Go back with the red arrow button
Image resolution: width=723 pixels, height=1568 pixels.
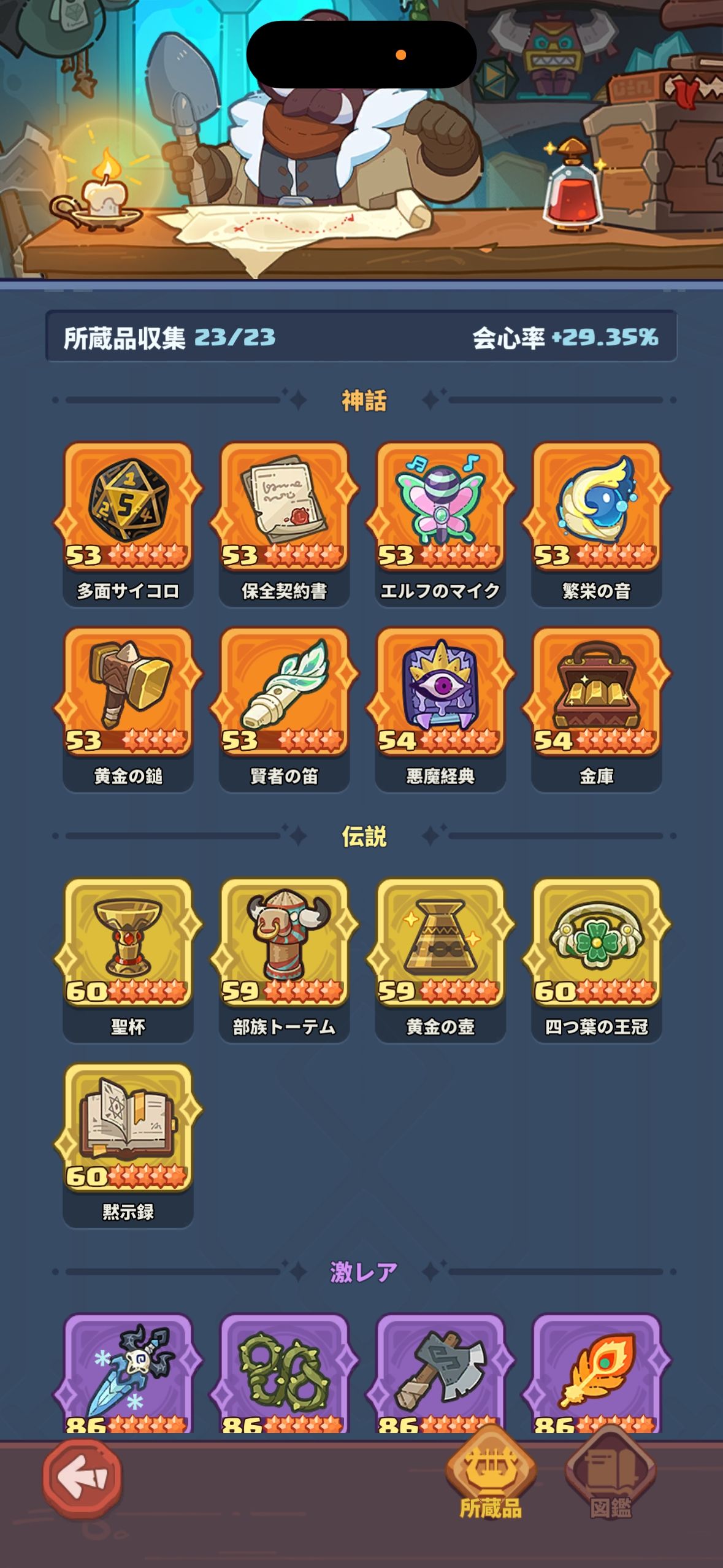[x=82, y=1479]
